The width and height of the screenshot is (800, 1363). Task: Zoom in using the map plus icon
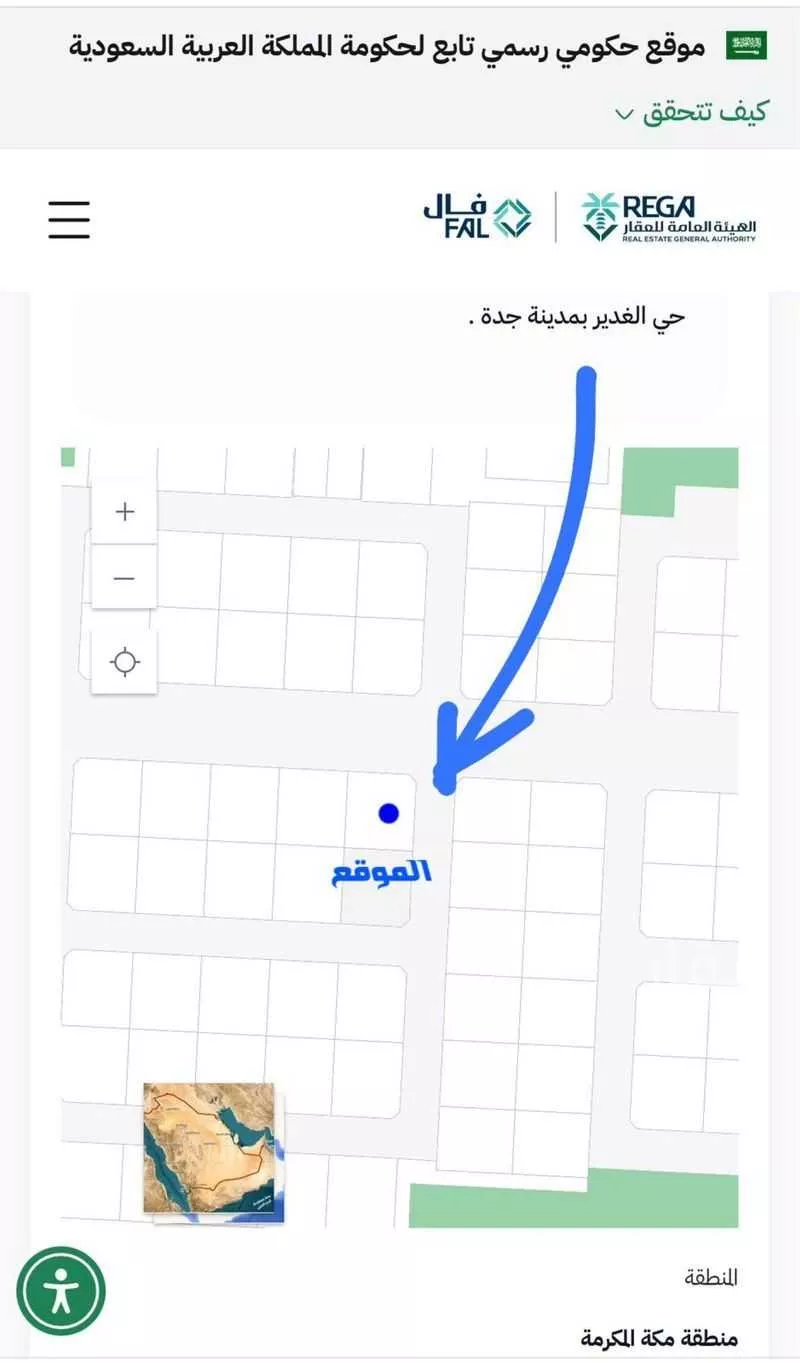point(124,511)
